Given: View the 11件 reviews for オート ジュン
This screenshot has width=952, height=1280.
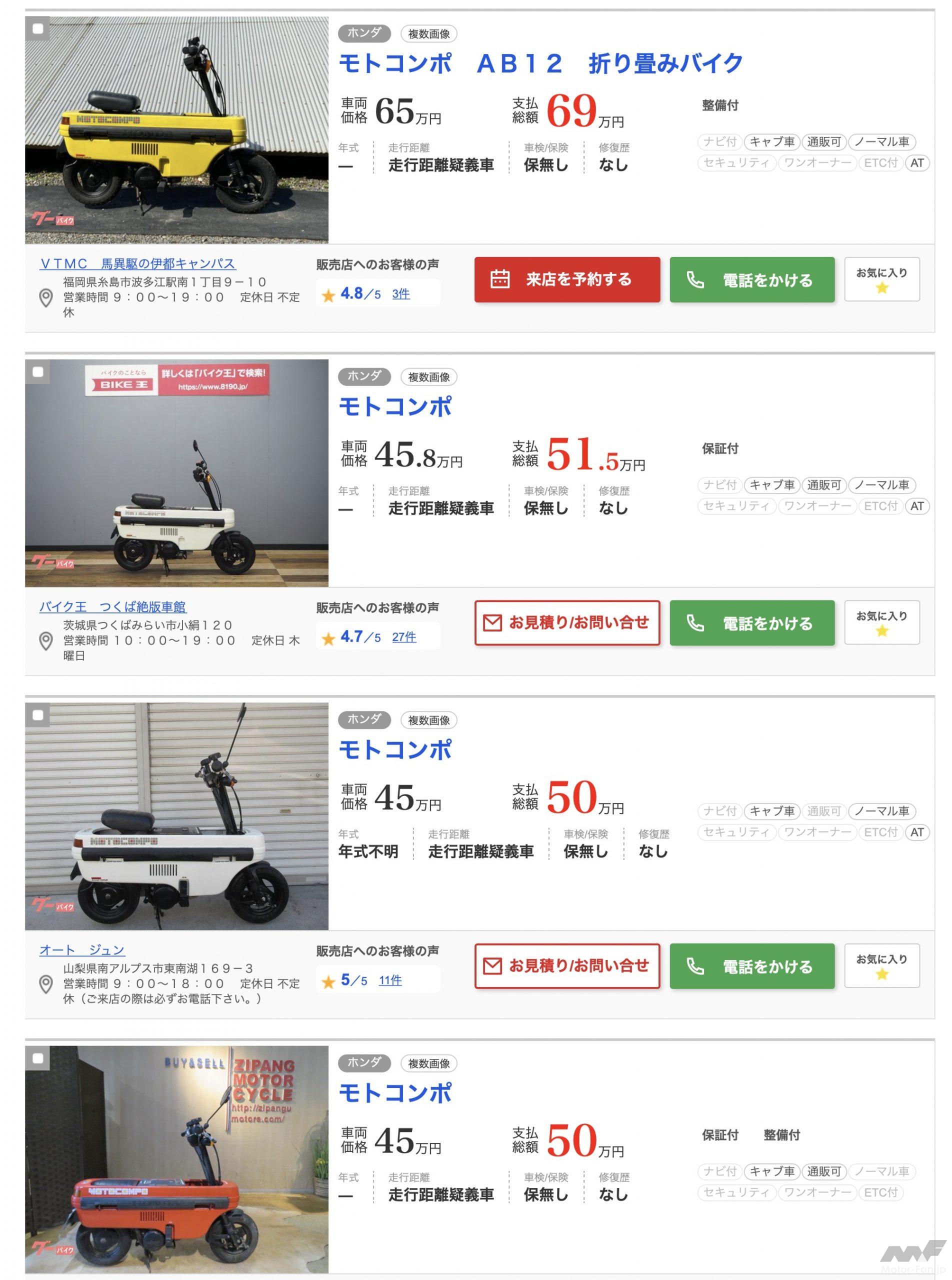Looking at the screenshot, I should 389,979.
